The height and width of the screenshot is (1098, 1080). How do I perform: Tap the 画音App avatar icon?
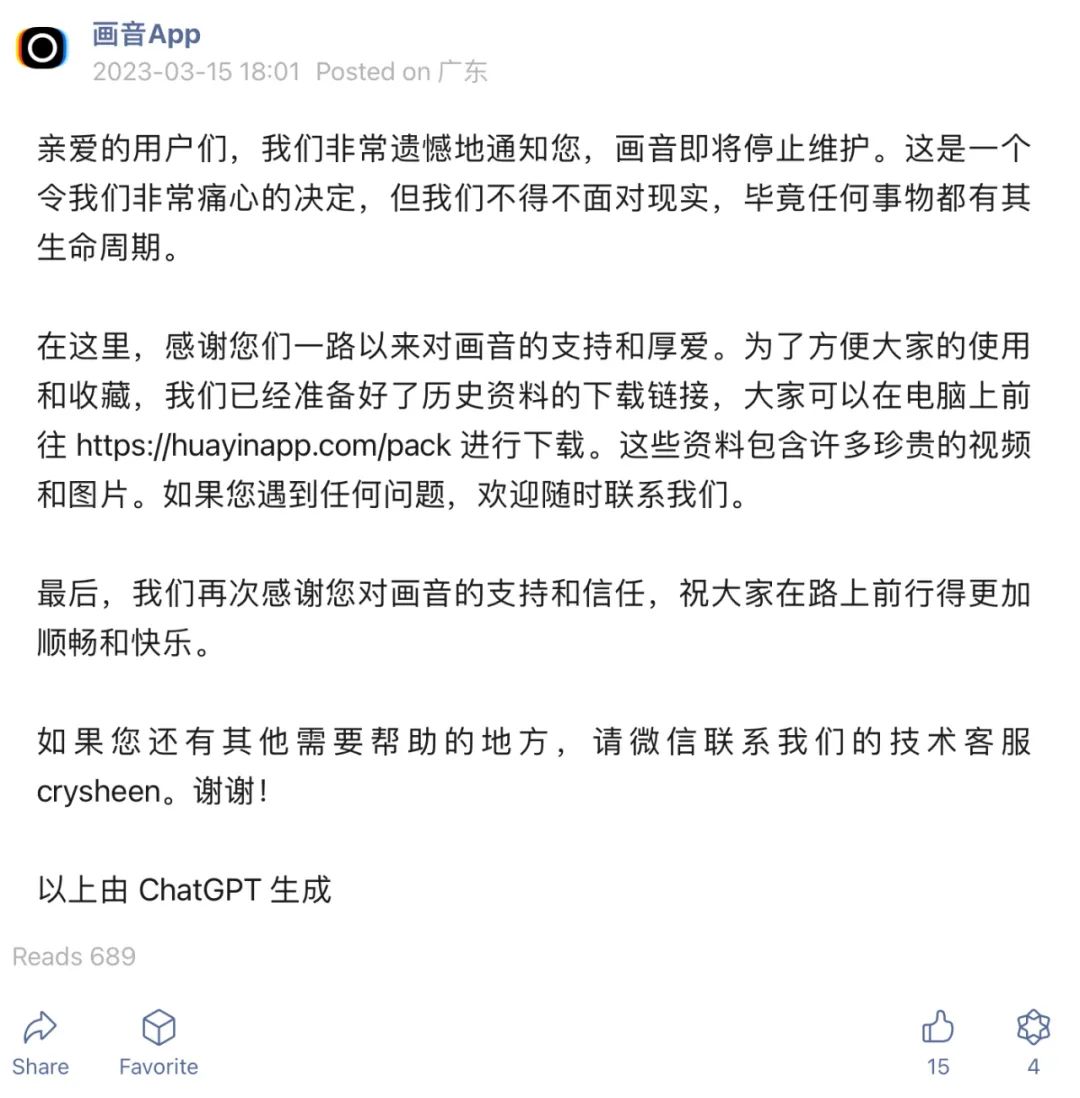[x=42, y=47]
